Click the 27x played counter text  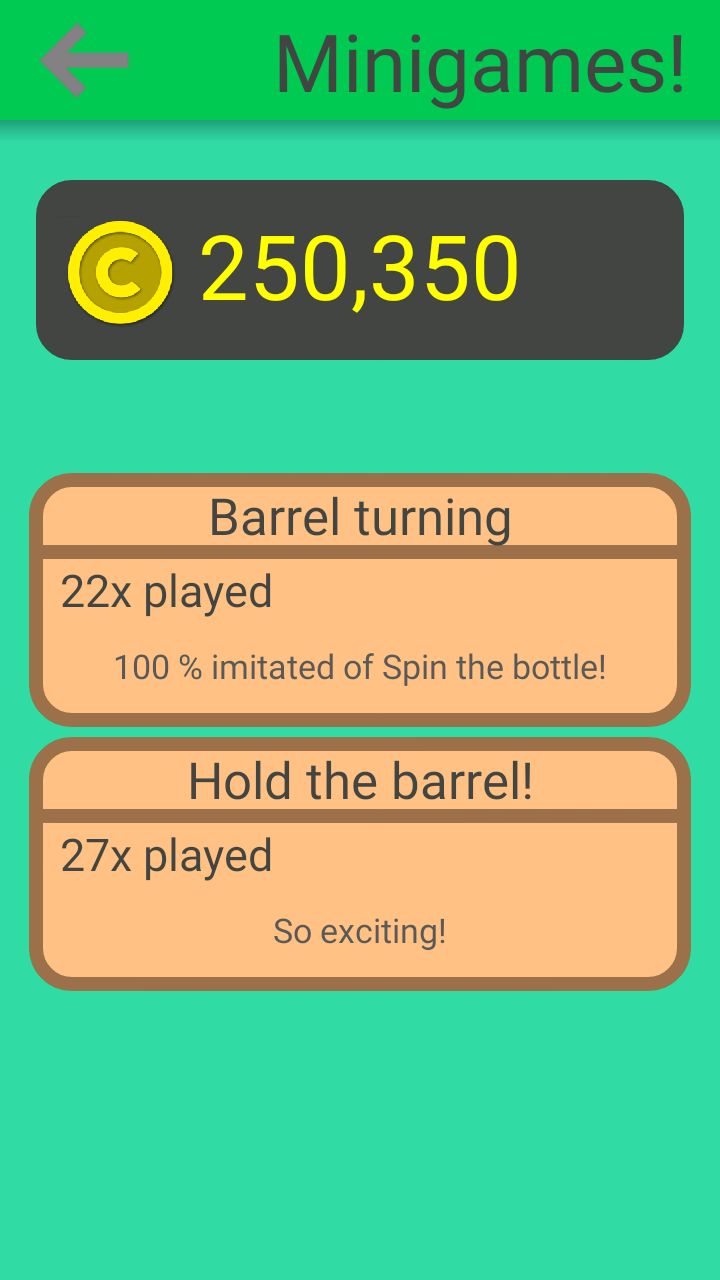tap(165, 855)
